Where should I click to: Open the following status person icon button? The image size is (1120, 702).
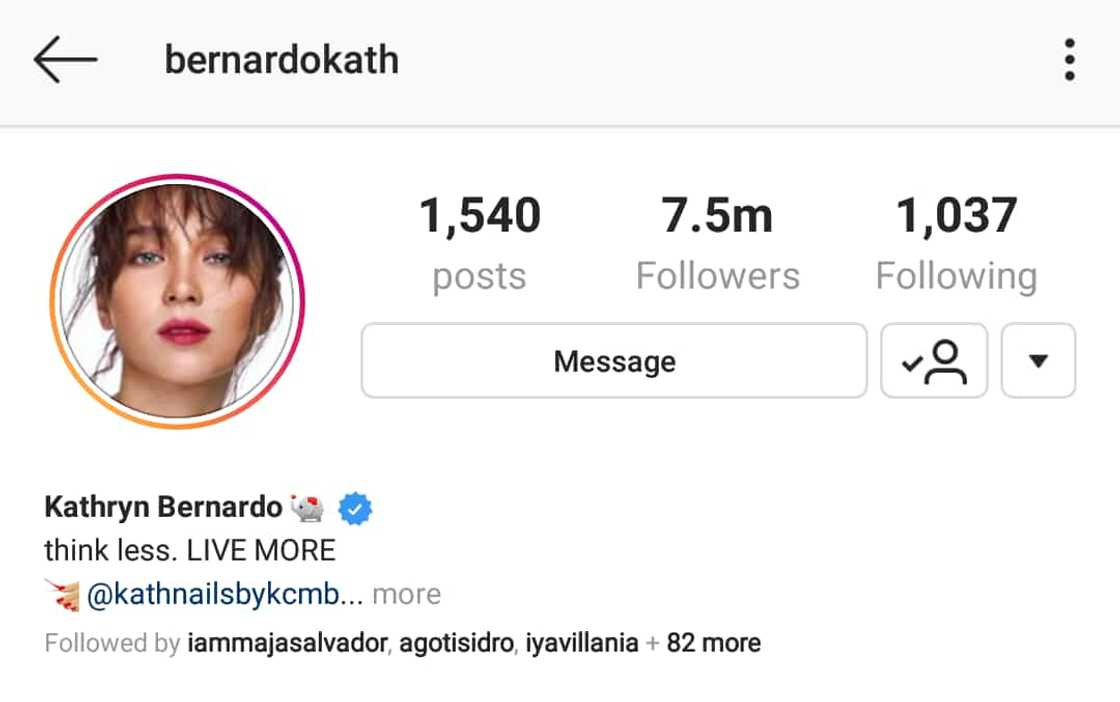[x=934, y=361]
